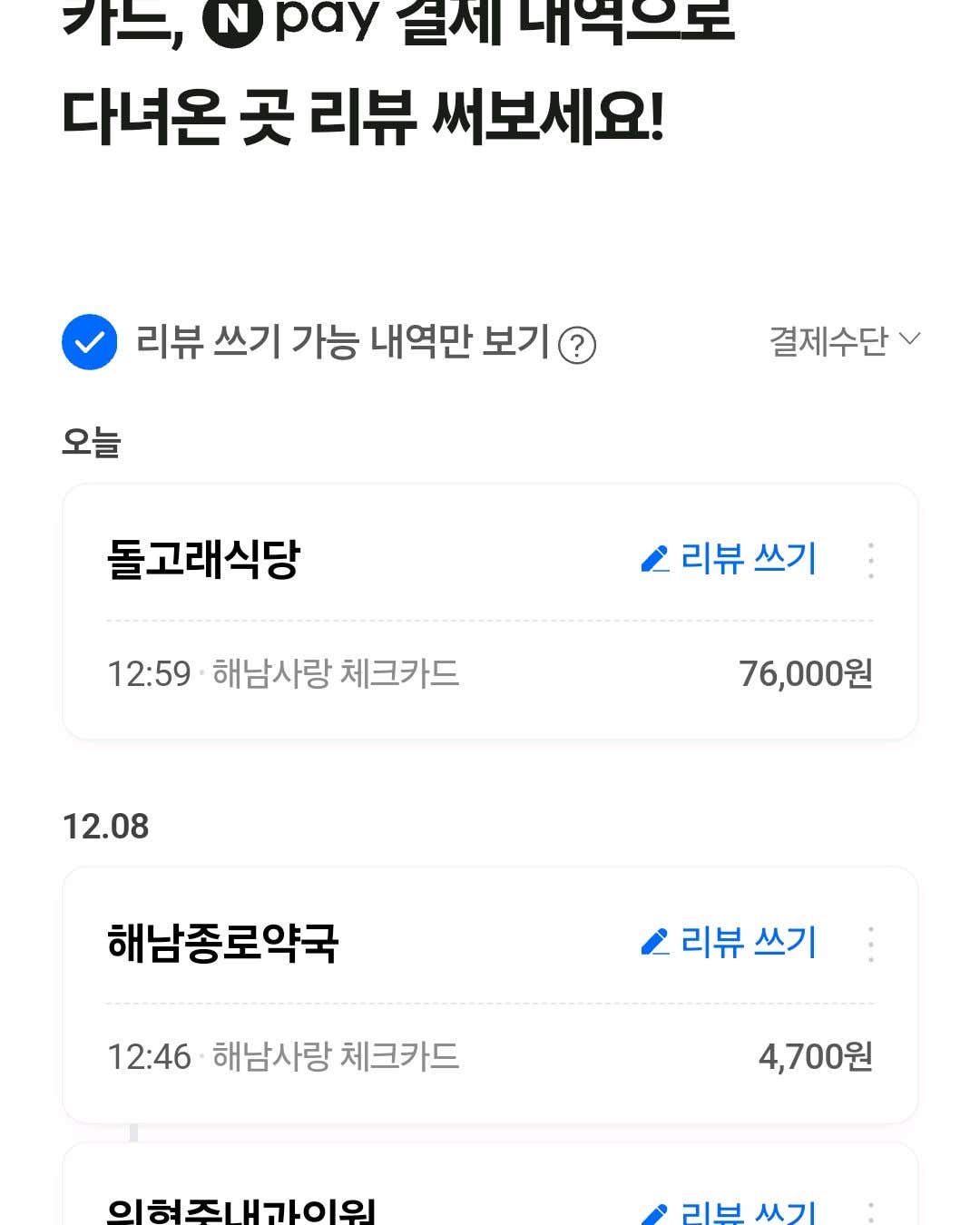Image resolution: width=980 pixels, height=1225 pixels.
Task: Write a review for 돌고래식당
Action: (x=730, y=559)
